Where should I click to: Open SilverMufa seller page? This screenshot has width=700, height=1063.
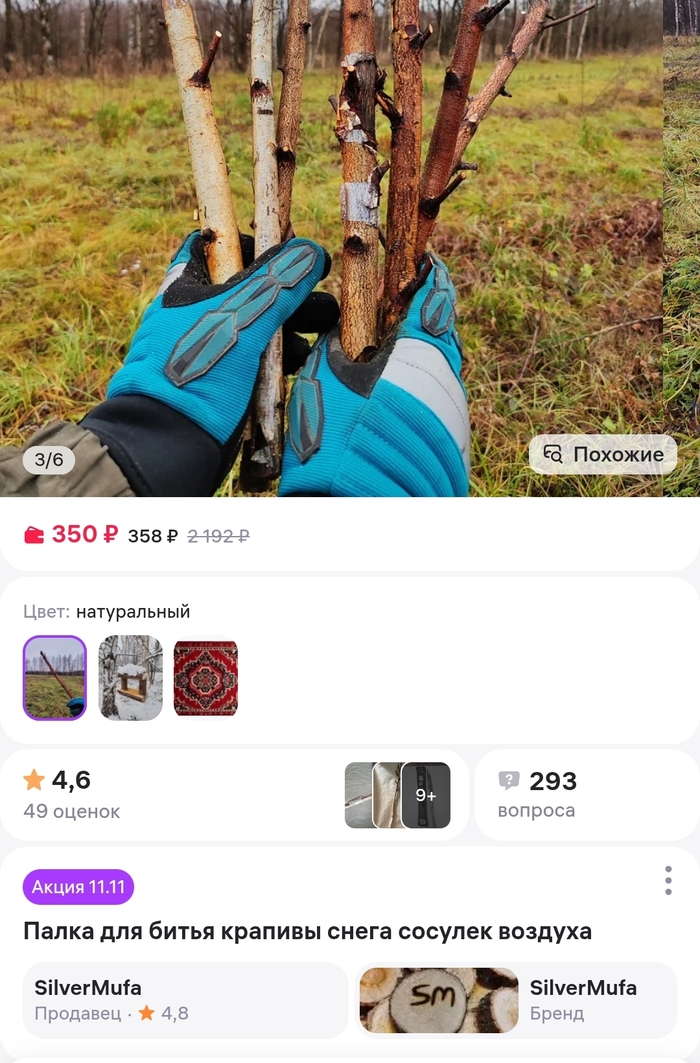pyautogui.click(x=185, y=1000)
